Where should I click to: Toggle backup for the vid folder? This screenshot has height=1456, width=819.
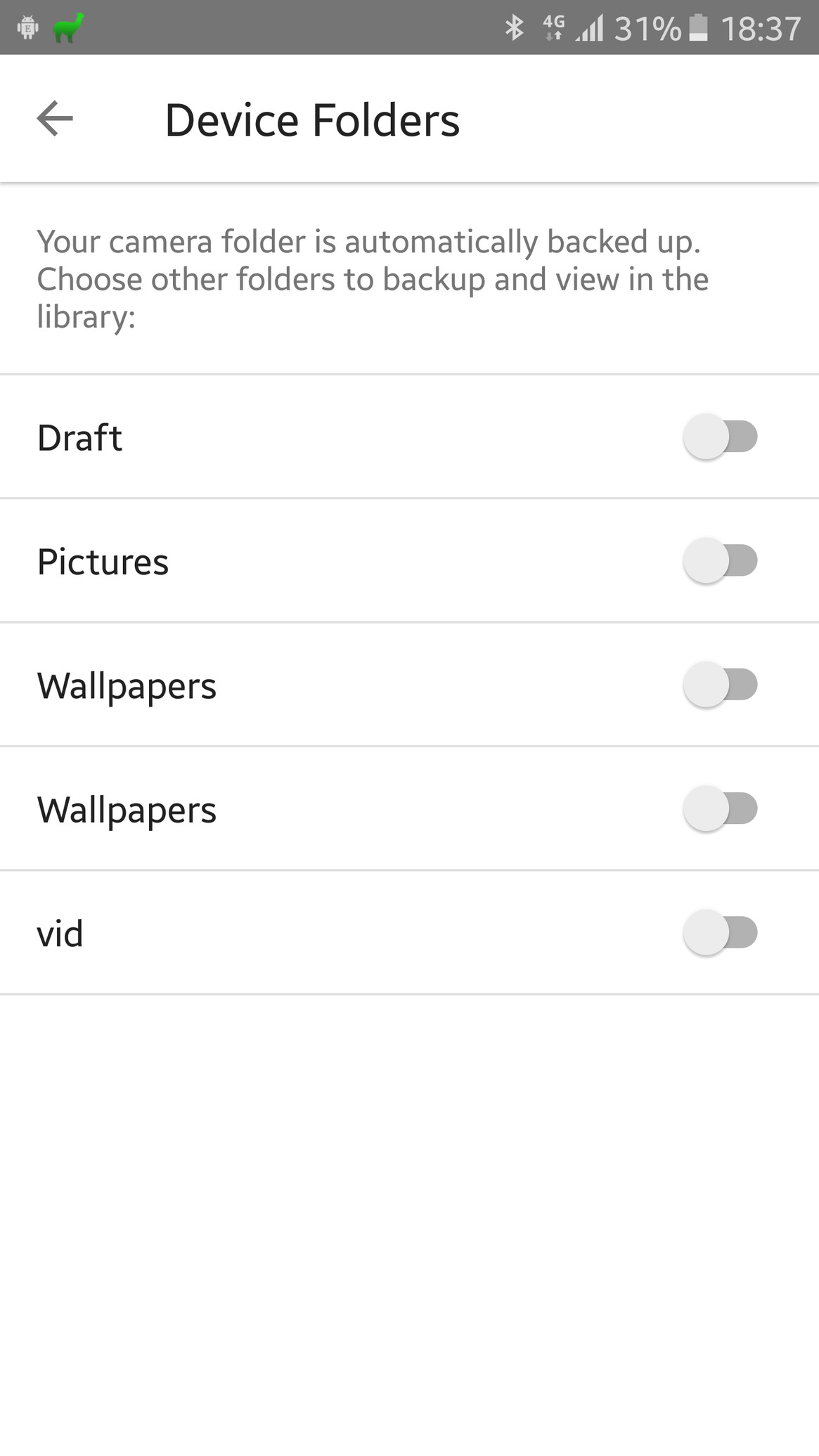pyautogui.click(x=720, y=933)
